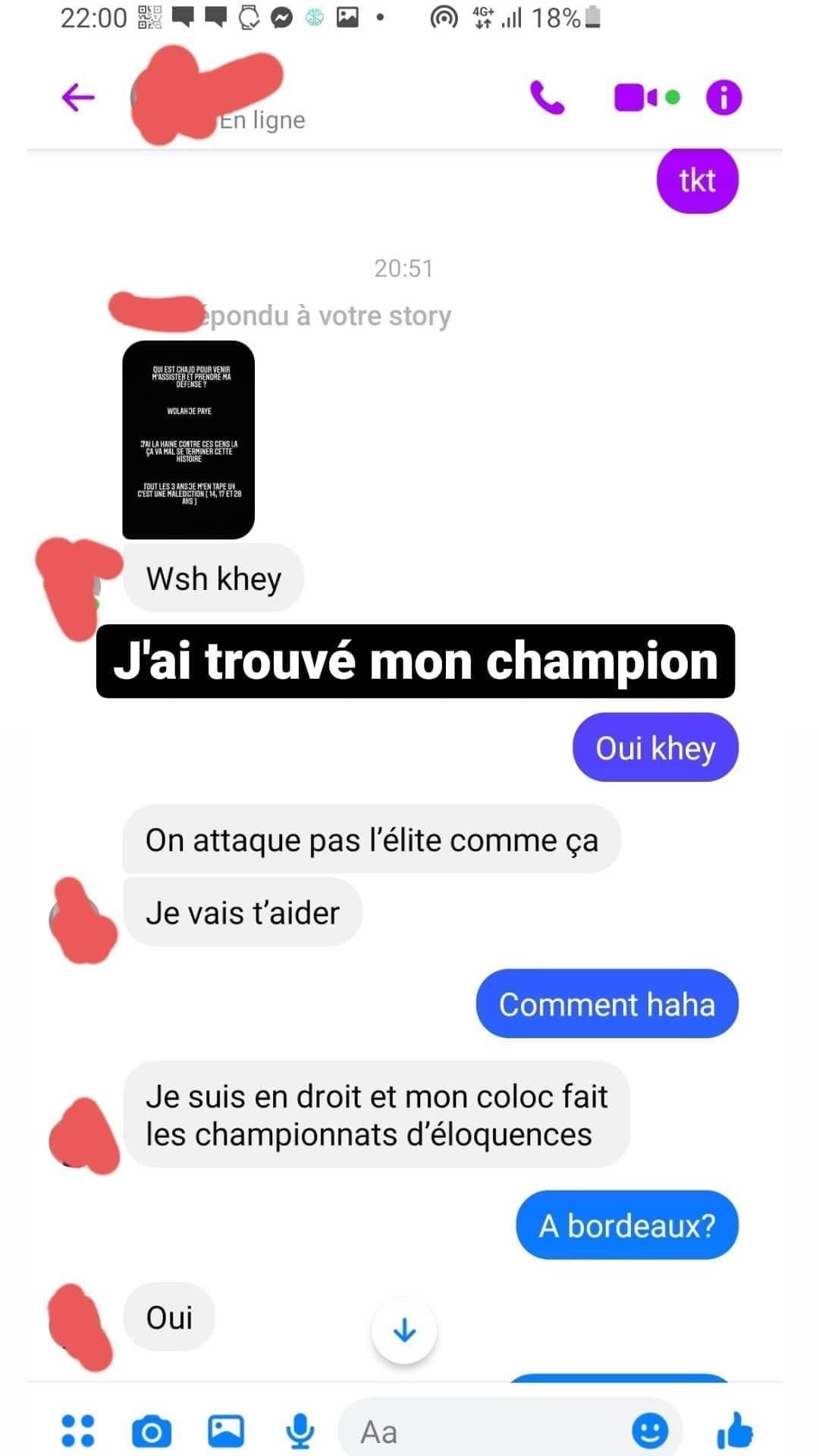Open conversation info
Image resolution: width=819 pixels, height=1456 pixels.
[723, 98]
